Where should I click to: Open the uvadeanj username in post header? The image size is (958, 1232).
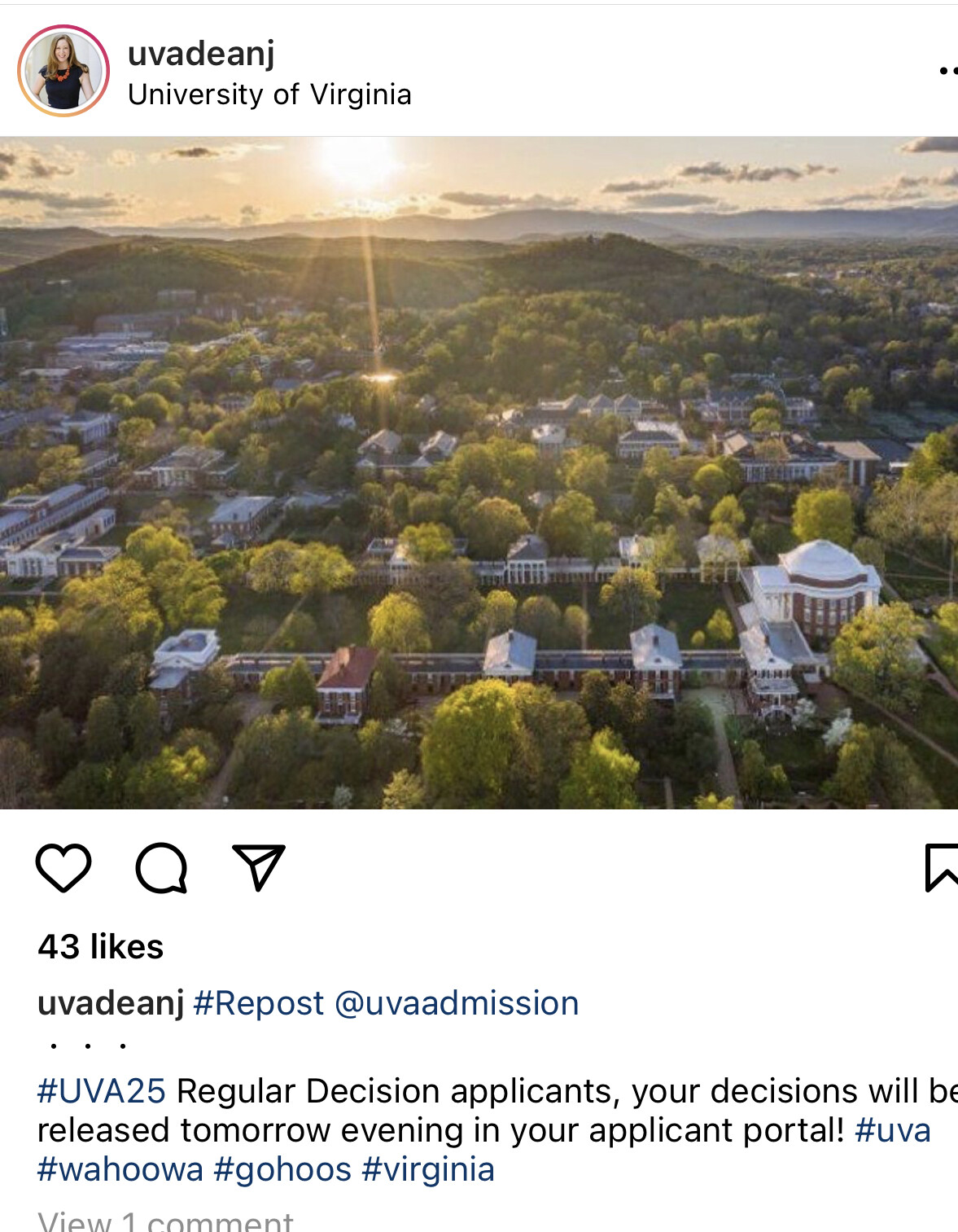point(201,54)
